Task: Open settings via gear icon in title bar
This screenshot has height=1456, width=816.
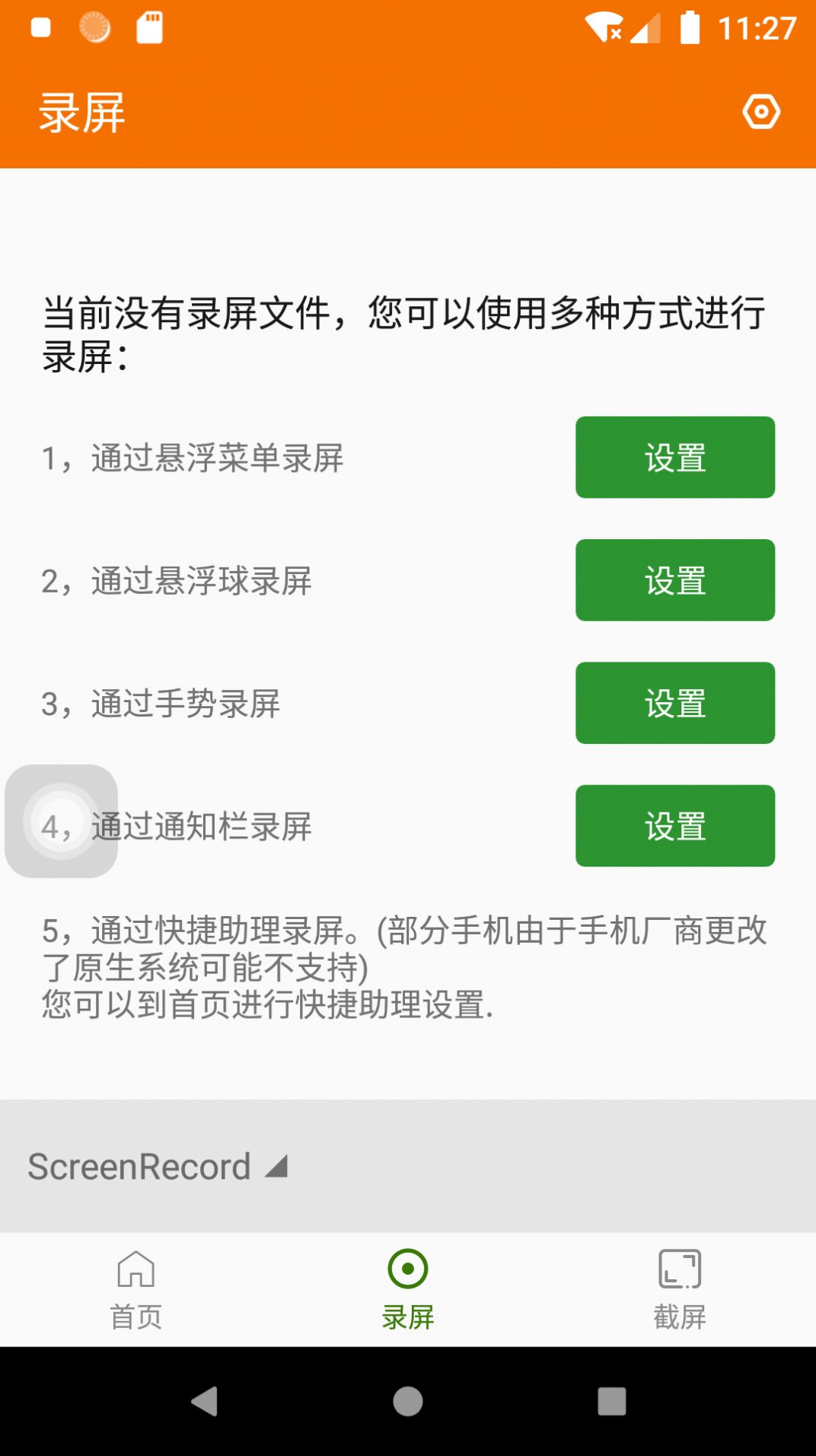Action: pyautogui.click(x=761, y=112)
